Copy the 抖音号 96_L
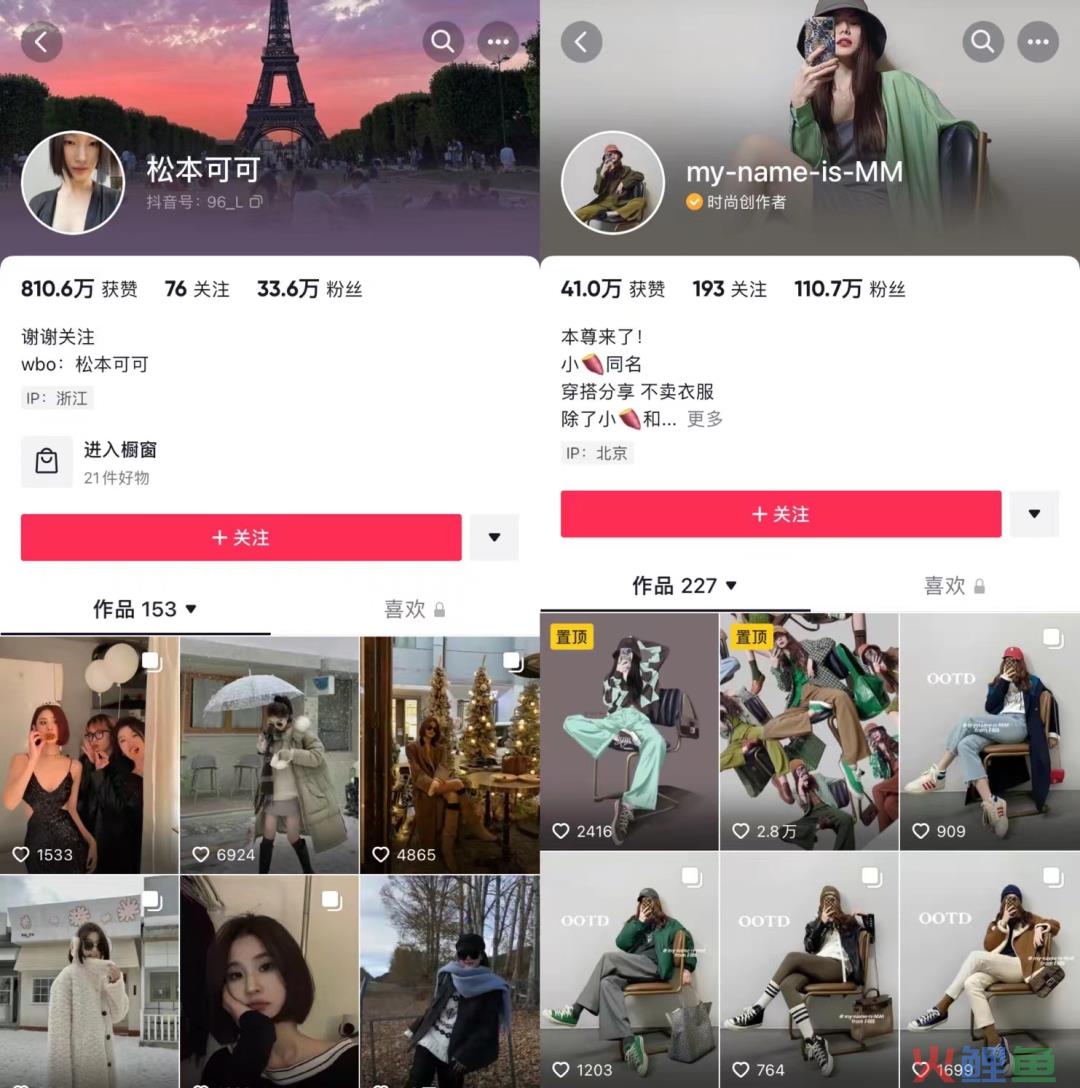This screenshot has height=1088, width=1080. pos(256,202)
